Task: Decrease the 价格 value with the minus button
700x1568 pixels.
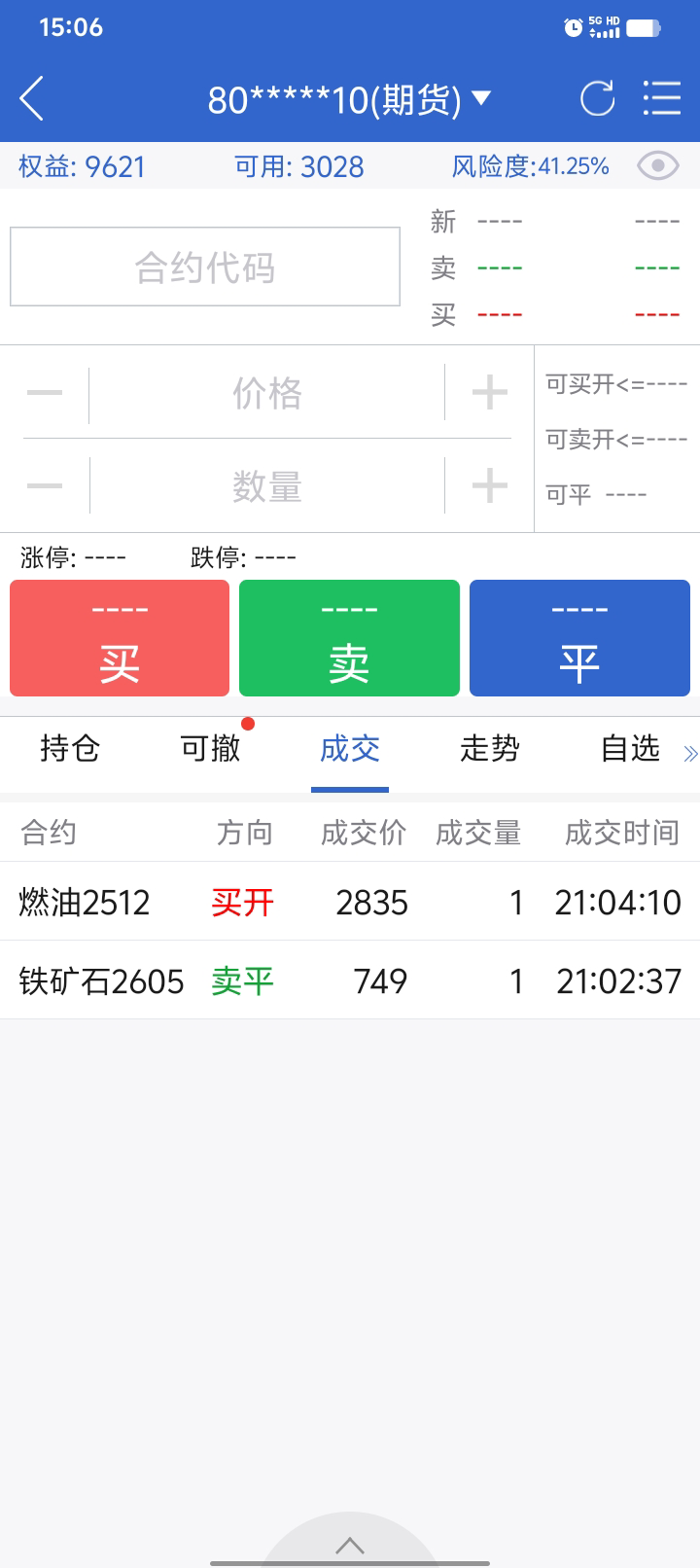Action: coord(45,393)
